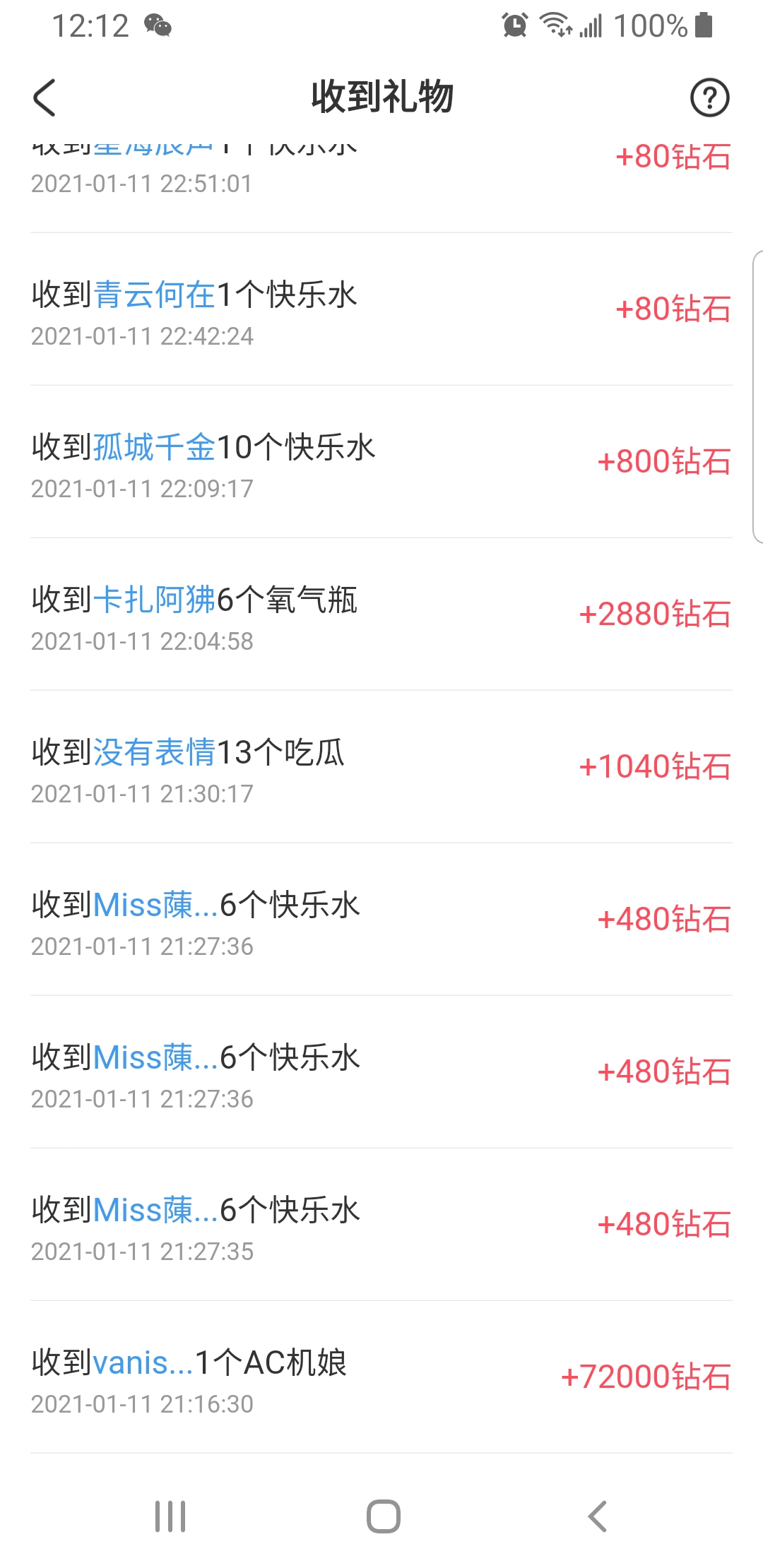This screenshot has height=1568, width=763.
Task: Open sender profile 青云何在
Action: 154,295
